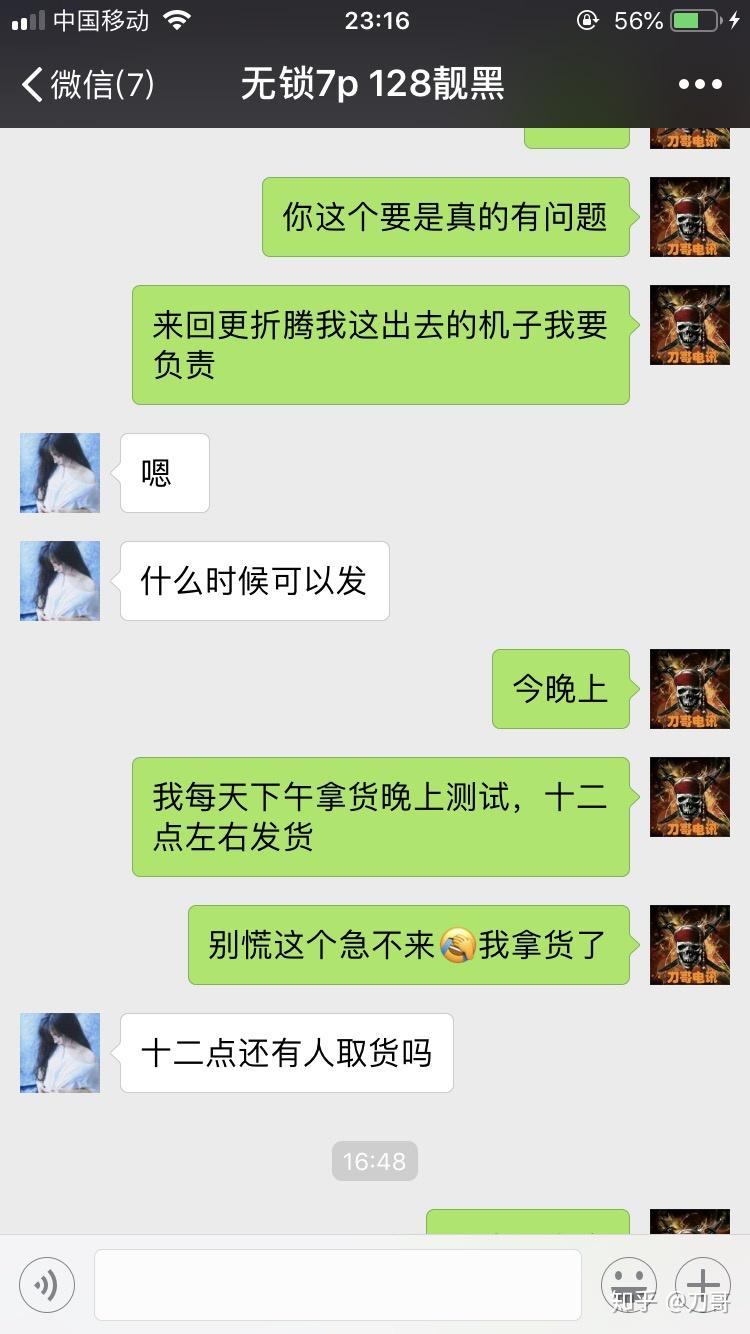Open the sender avatar beside the 今晚上 message
750x1334 pixels.
690,689
